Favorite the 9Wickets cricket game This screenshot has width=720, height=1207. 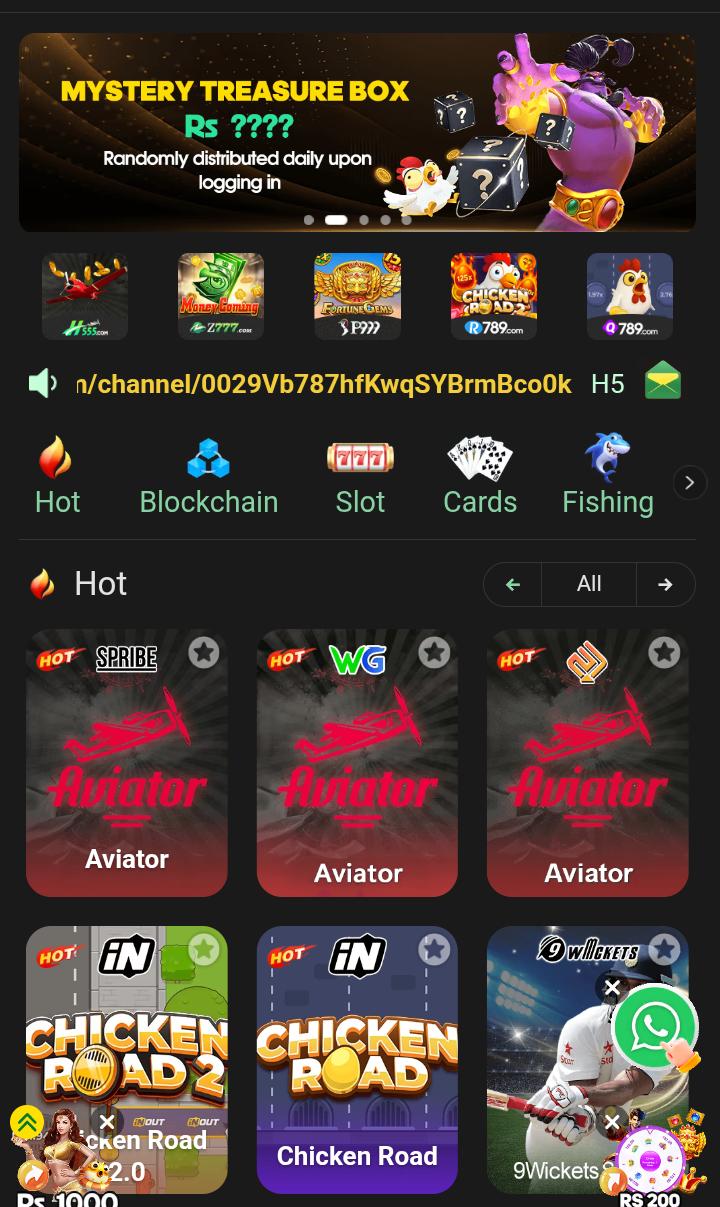click(x=664, y=949)
